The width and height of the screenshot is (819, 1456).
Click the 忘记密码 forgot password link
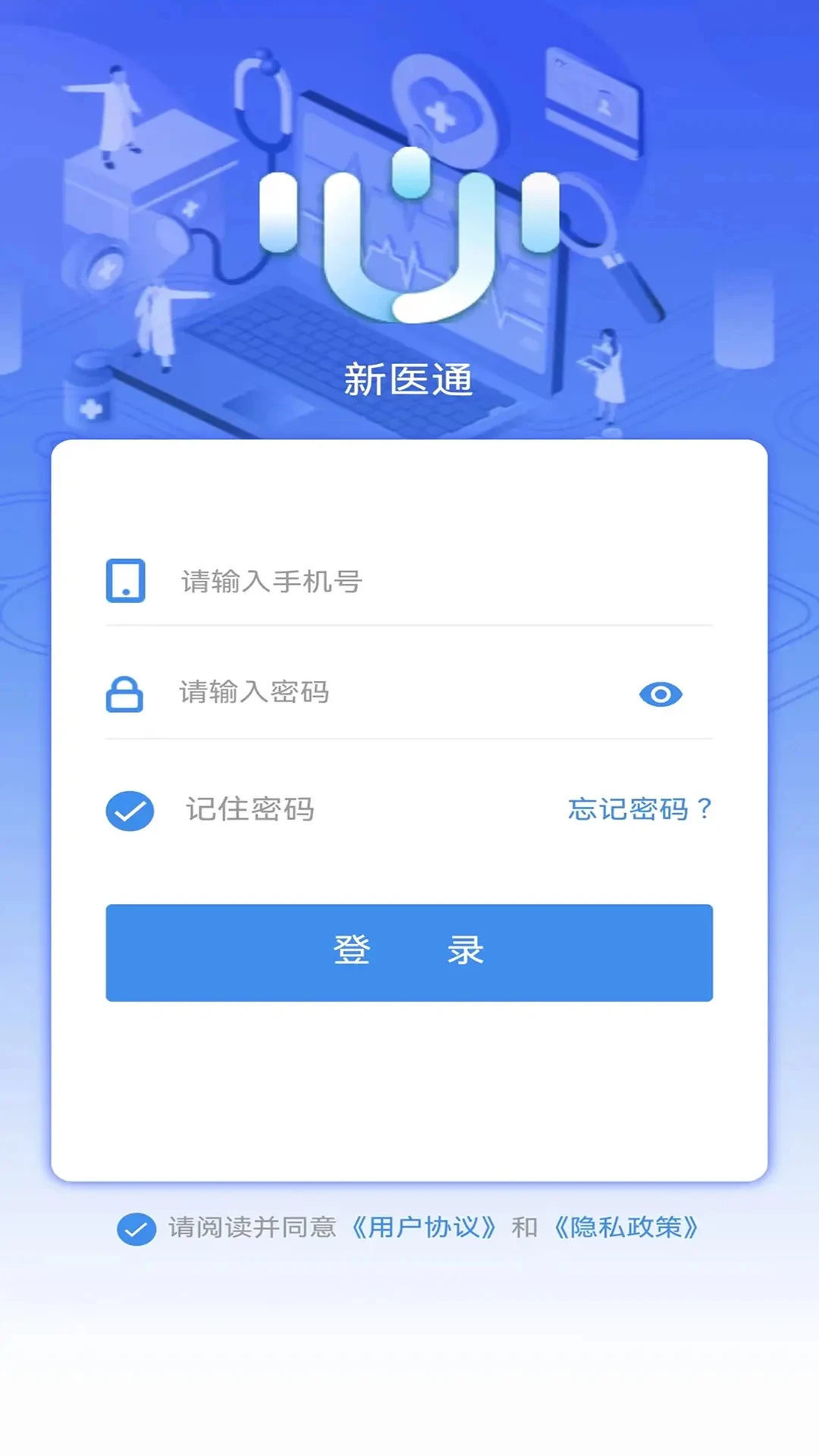coord(639,811)
